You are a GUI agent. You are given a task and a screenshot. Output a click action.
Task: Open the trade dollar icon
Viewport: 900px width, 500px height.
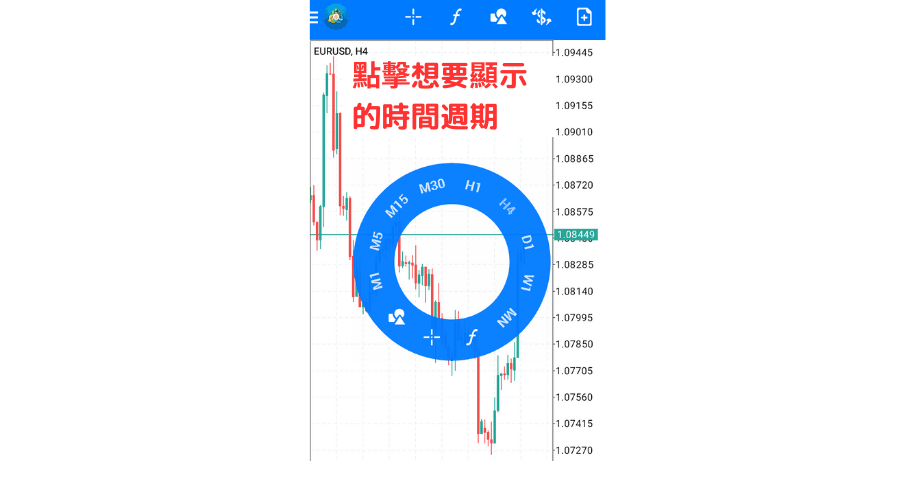click(x=541, y=17)
